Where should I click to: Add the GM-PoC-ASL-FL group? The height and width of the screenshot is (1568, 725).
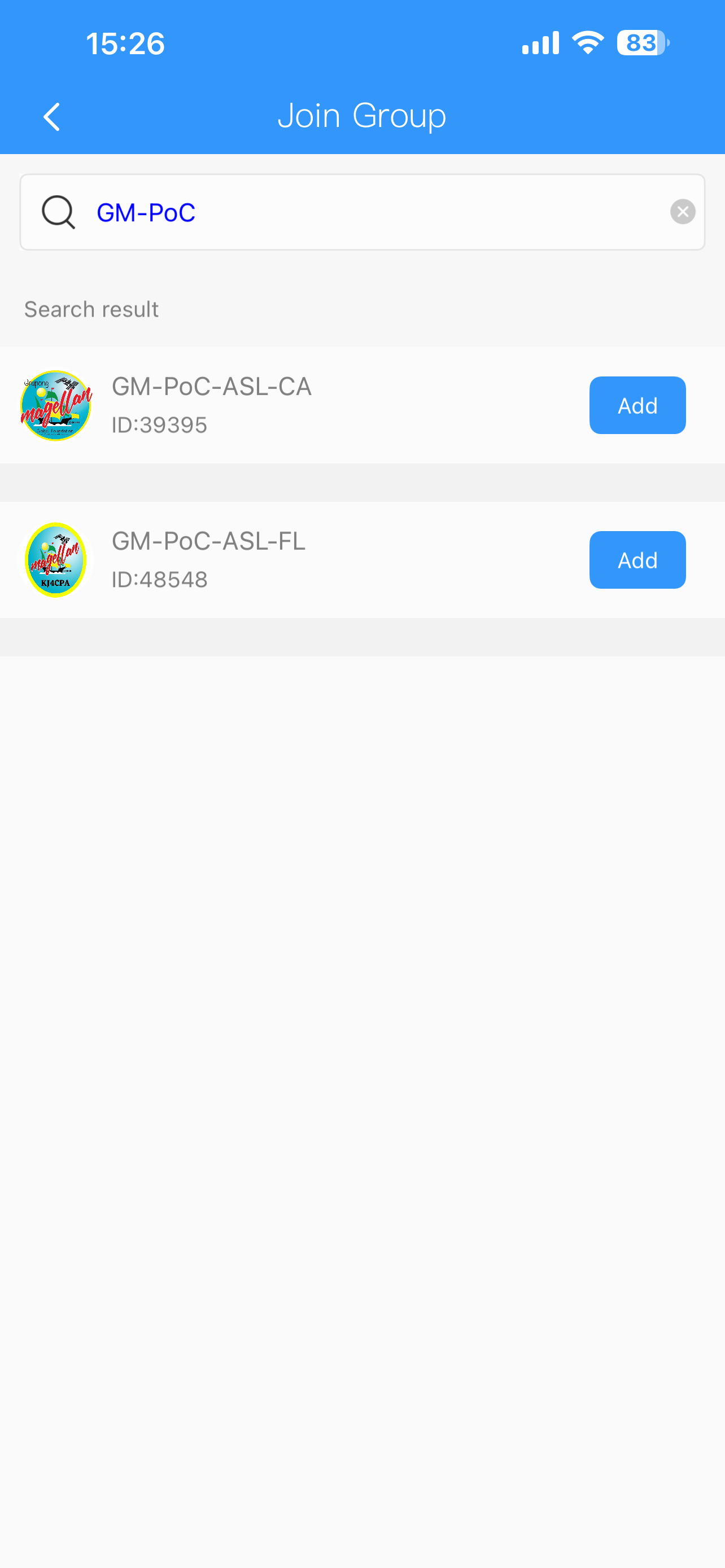point(637,560)
